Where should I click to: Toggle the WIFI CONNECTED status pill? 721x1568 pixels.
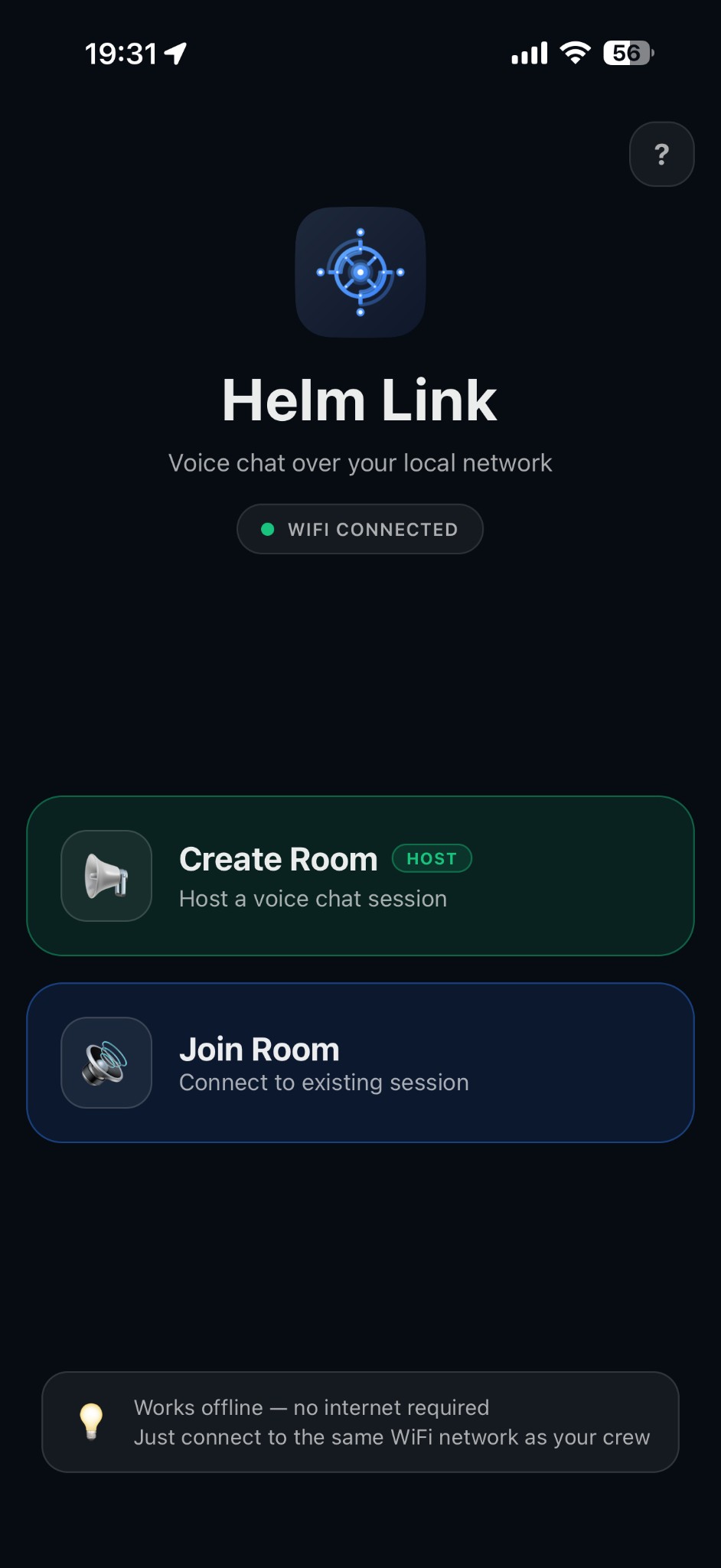pos(360,528)
